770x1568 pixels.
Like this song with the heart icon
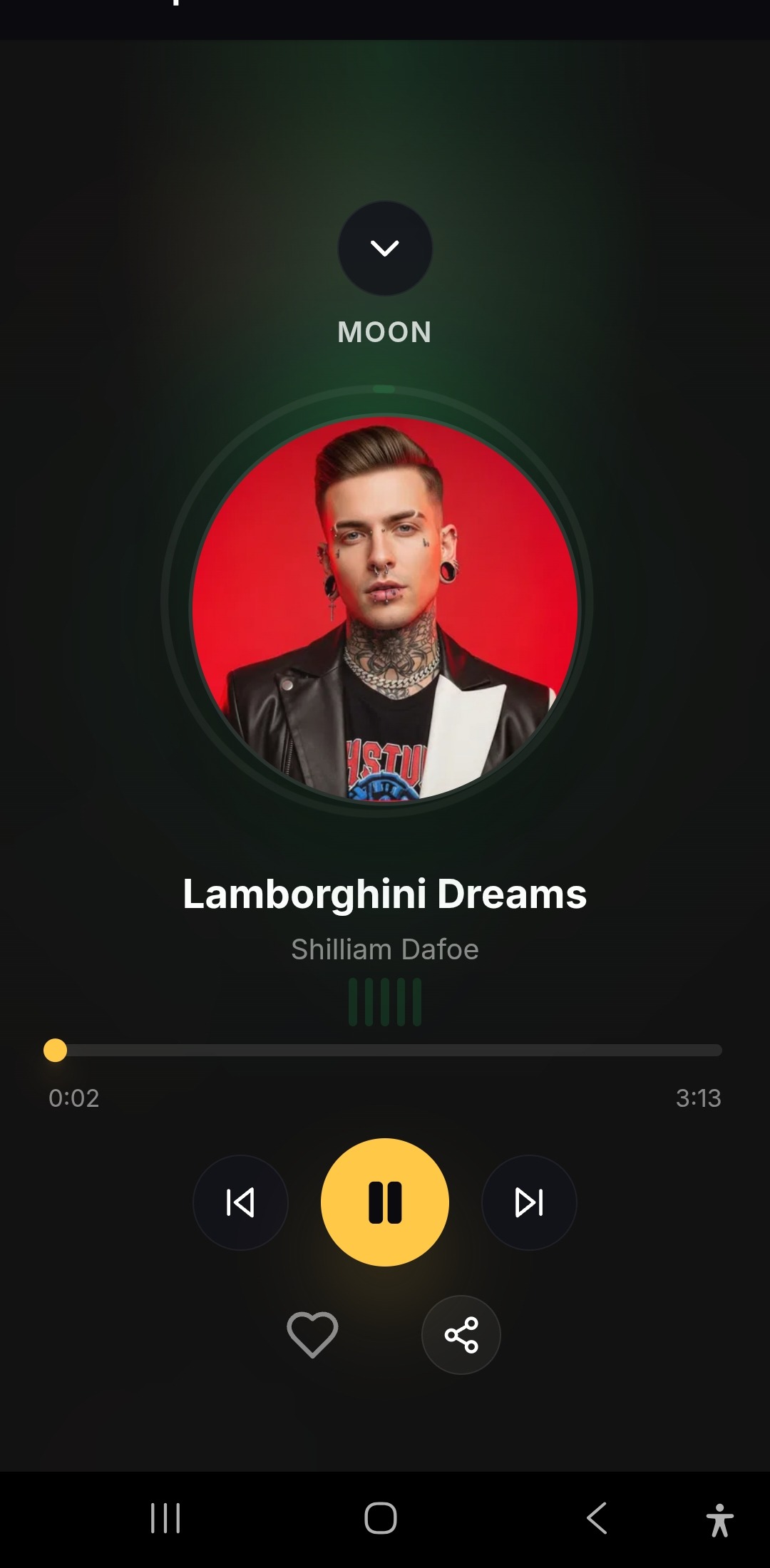point(312,1334)
